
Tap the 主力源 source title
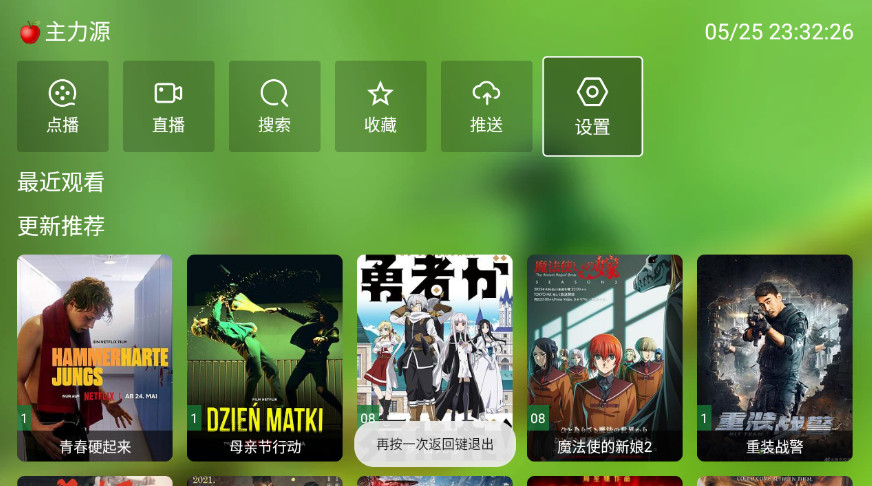coord(76,32)
